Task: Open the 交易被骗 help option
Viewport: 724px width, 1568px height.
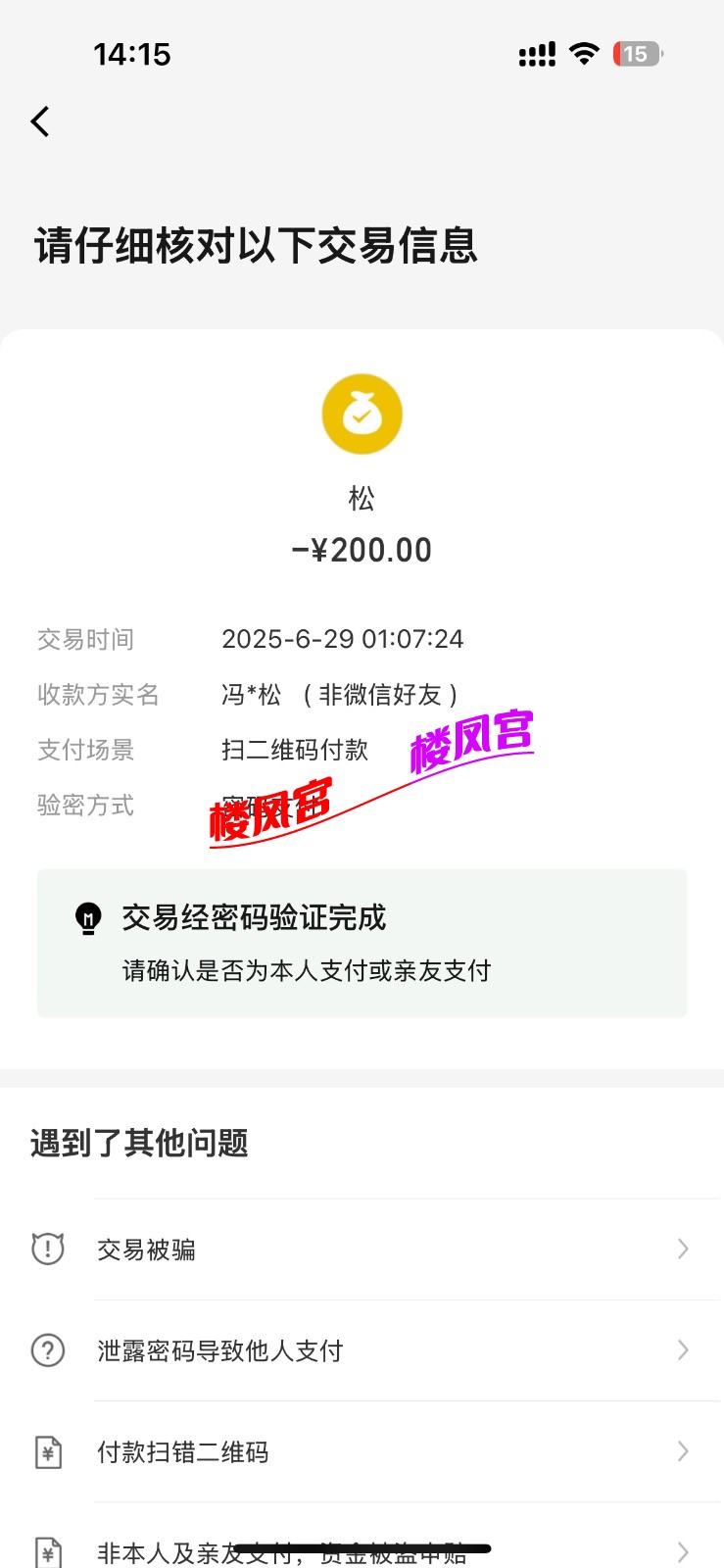Action: point(146,1249)
